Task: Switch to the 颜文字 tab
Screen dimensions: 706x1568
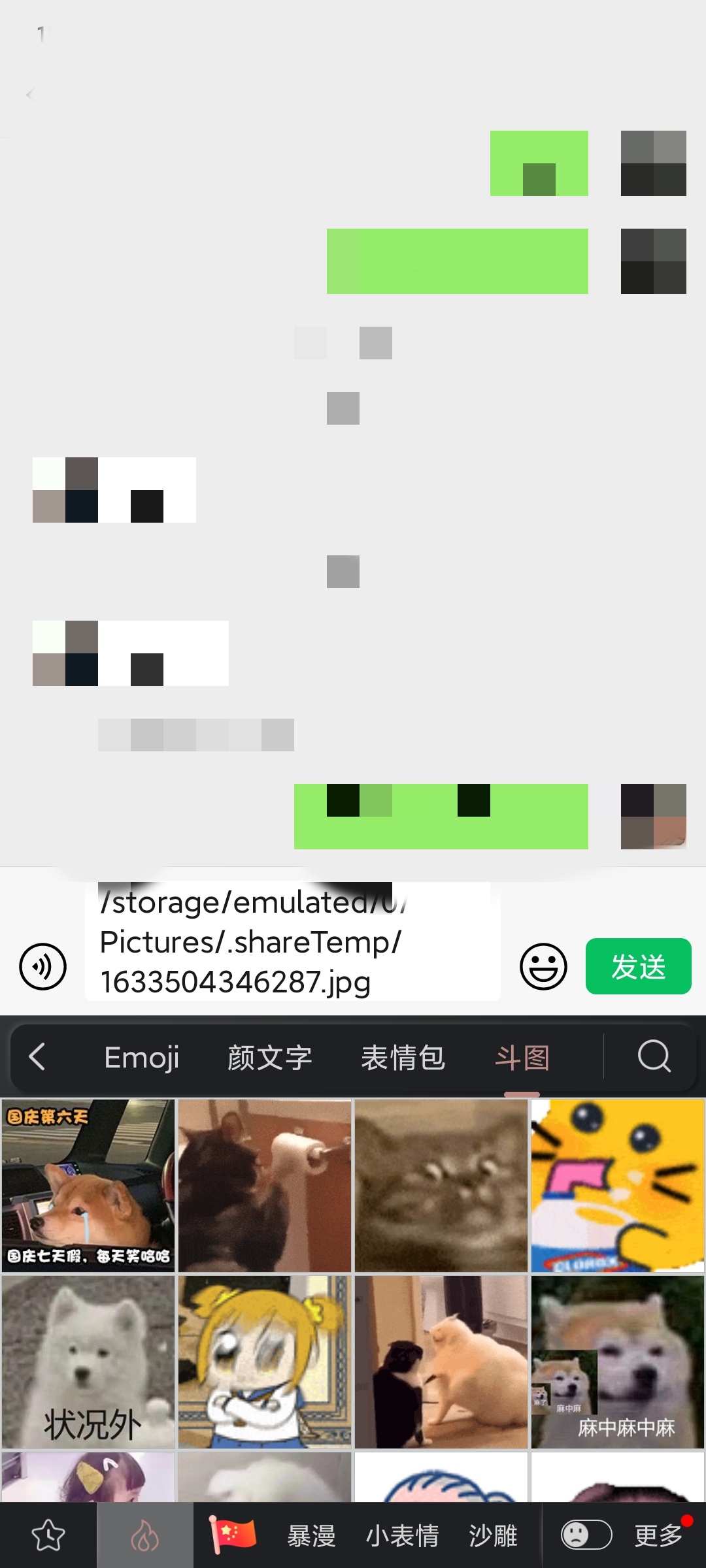Action: tap(270, 1057)
